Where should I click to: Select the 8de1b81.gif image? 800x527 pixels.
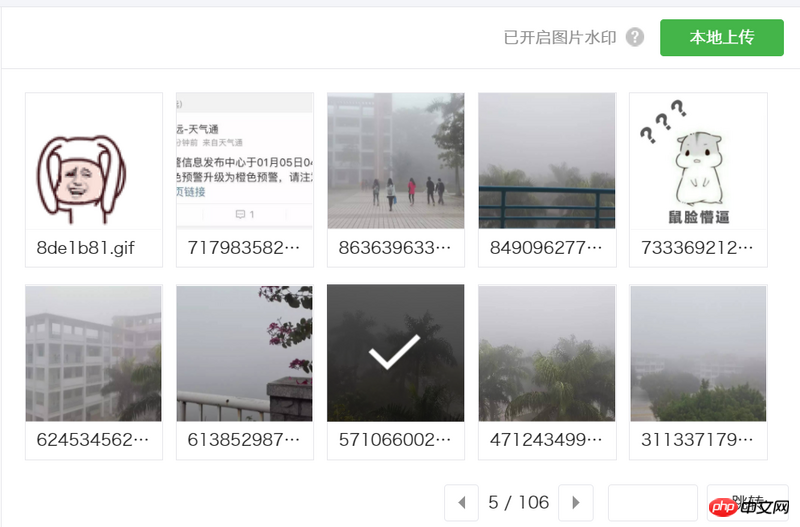(94, 161)
